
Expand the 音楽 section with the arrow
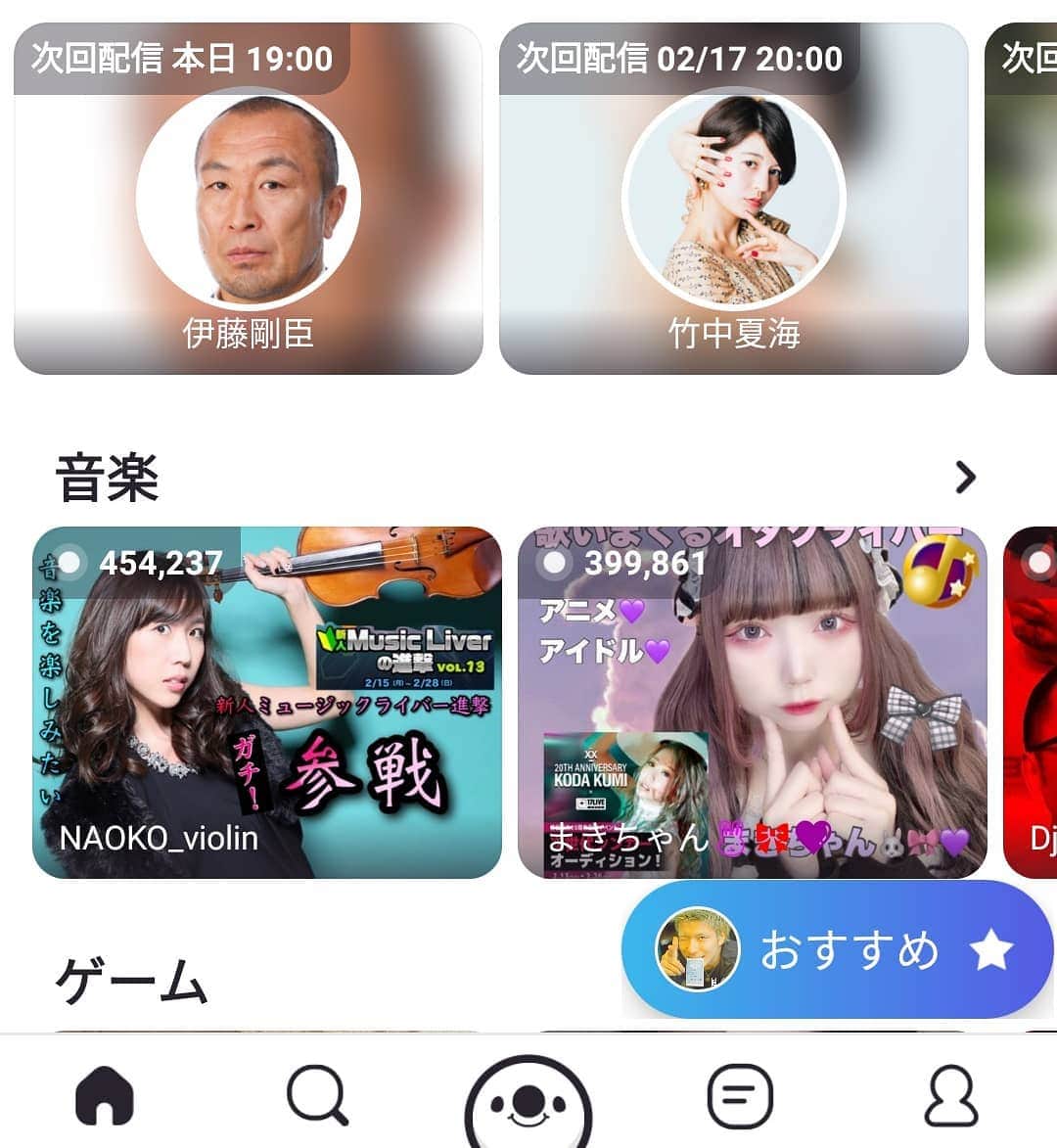965,478
